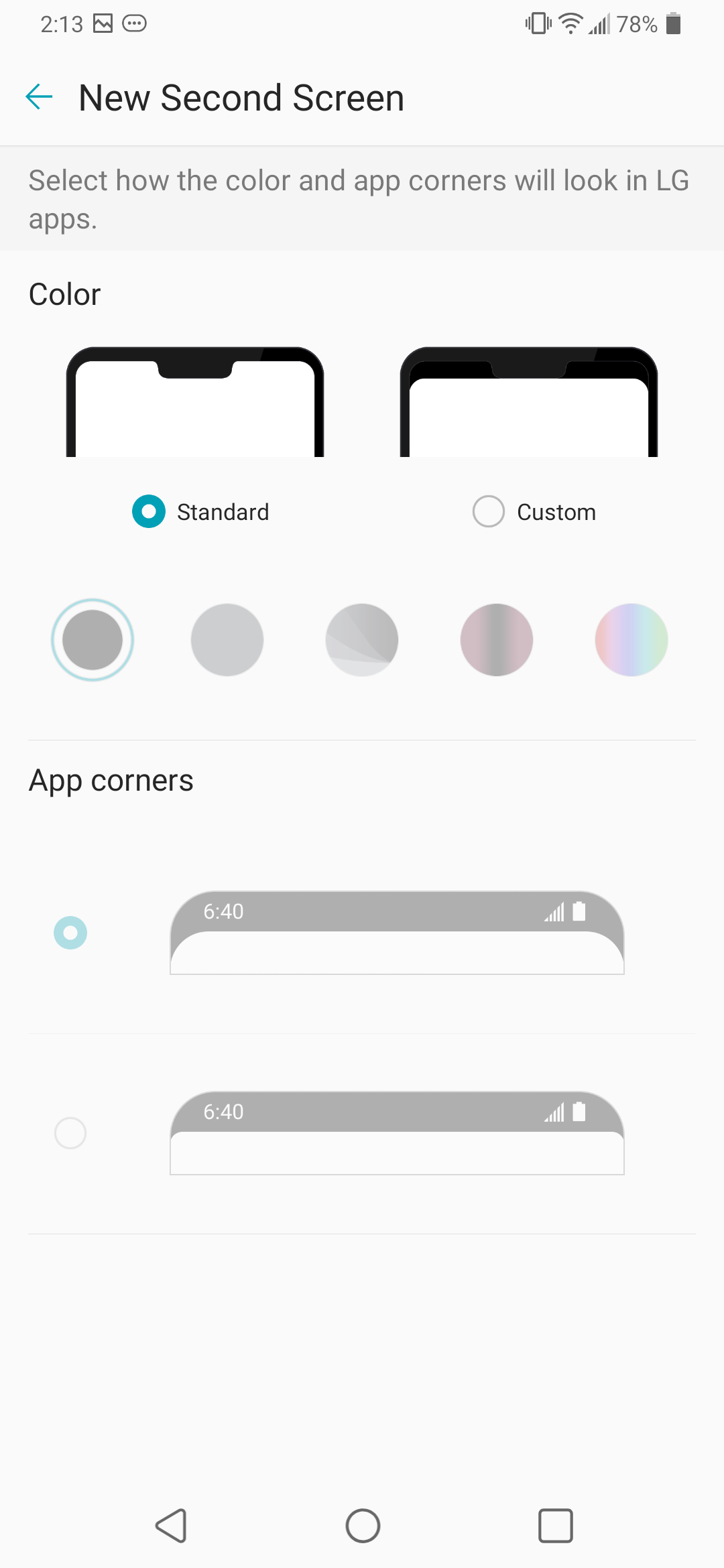Open the recent apps view

pos(556,1526)
